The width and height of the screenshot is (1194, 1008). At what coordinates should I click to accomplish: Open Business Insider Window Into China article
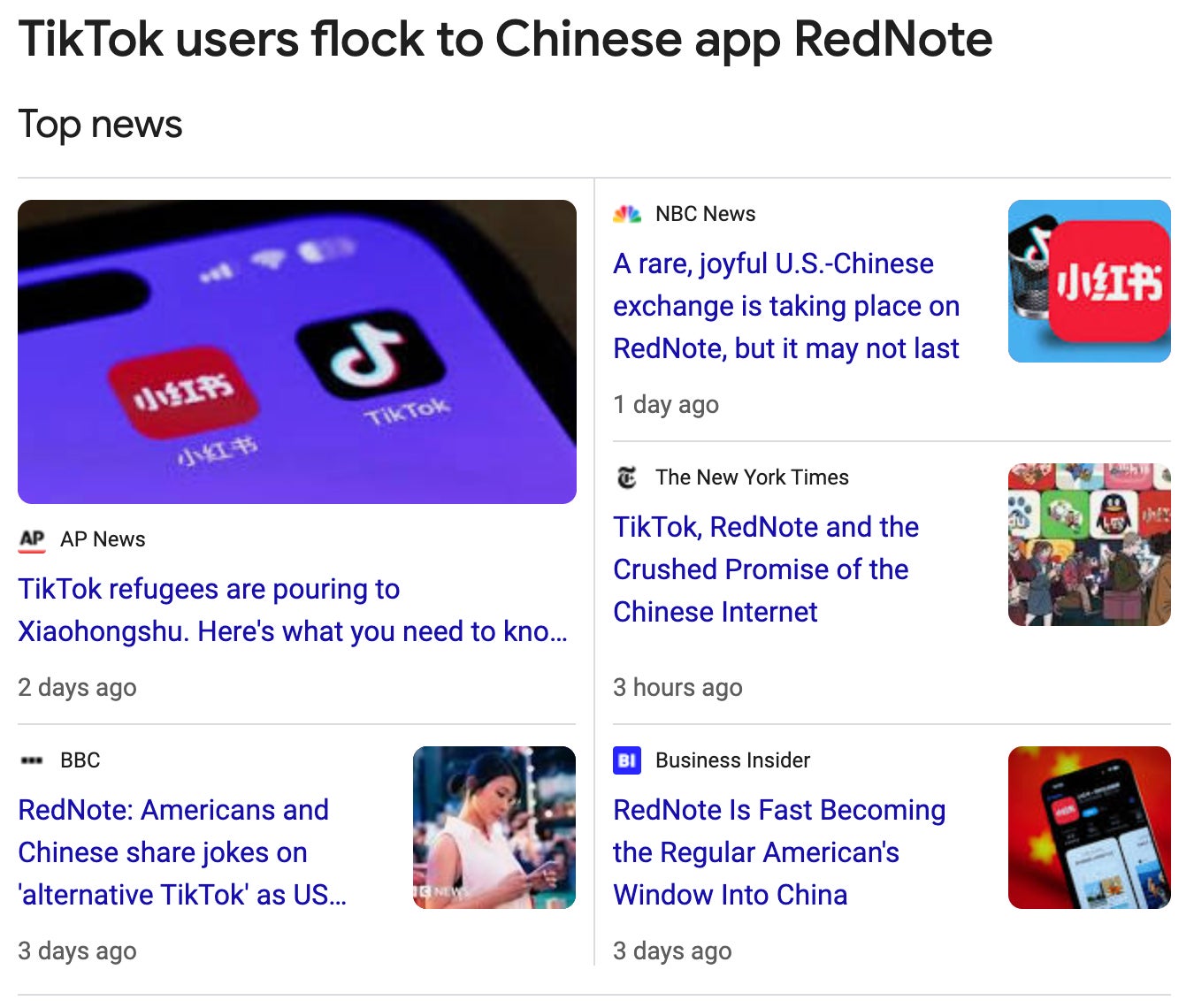778,852
